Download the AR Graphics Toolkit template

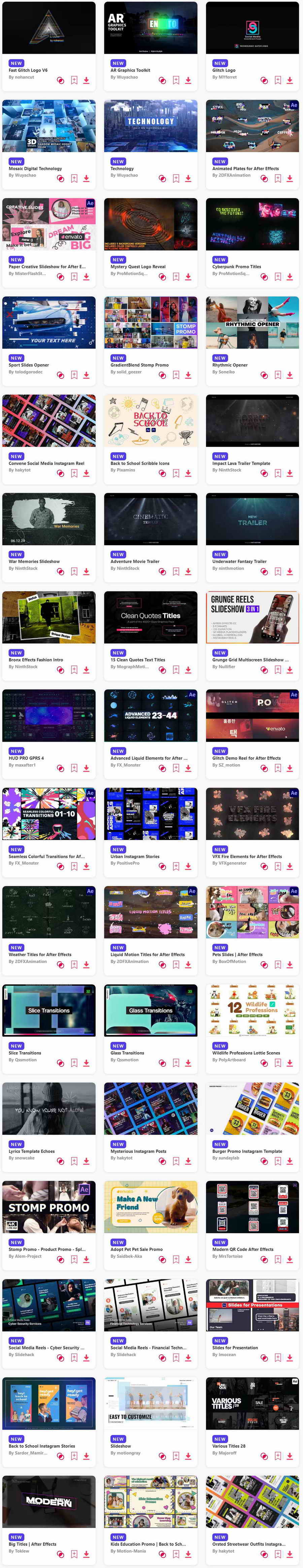tap(188, 80)
